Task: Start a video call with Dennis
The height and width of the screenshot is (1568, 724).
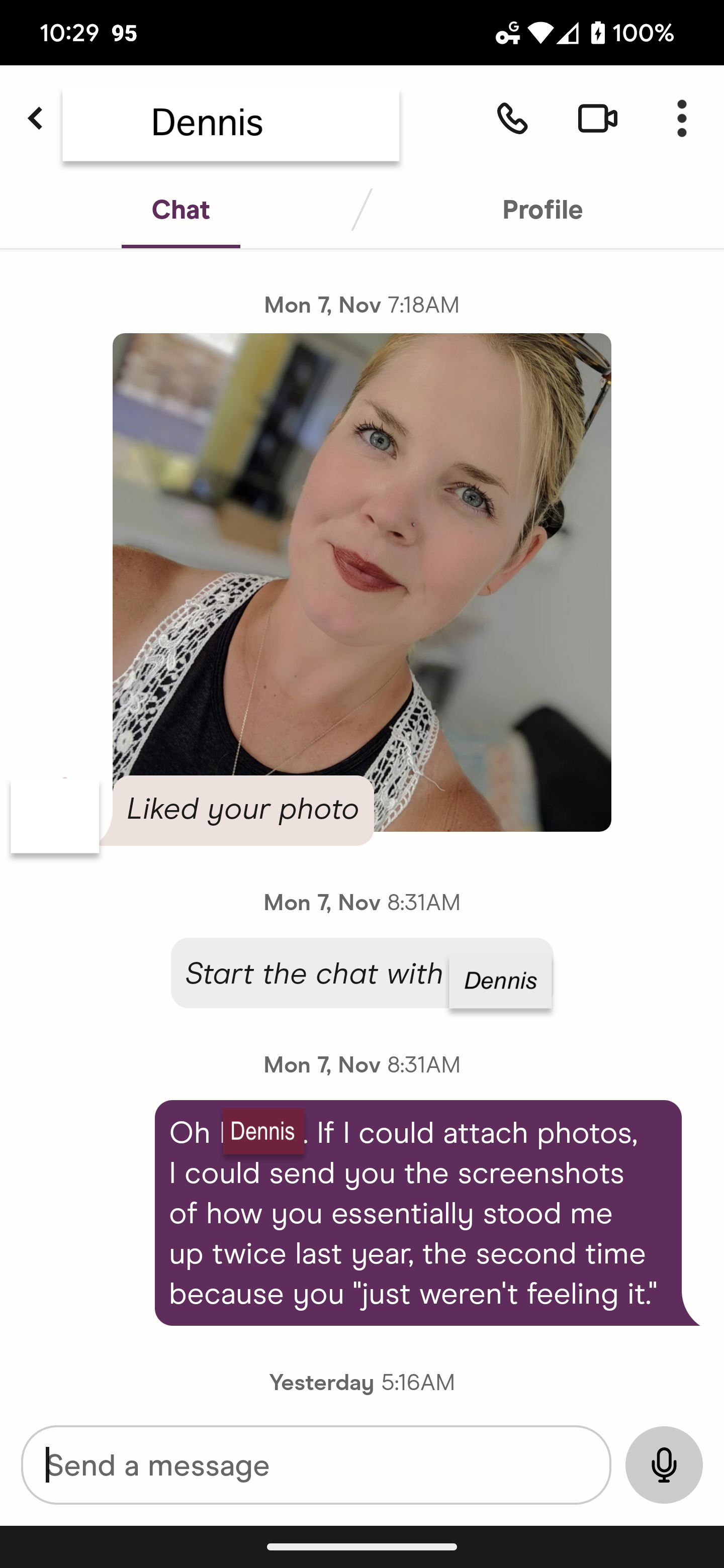Action: (597, 119)
